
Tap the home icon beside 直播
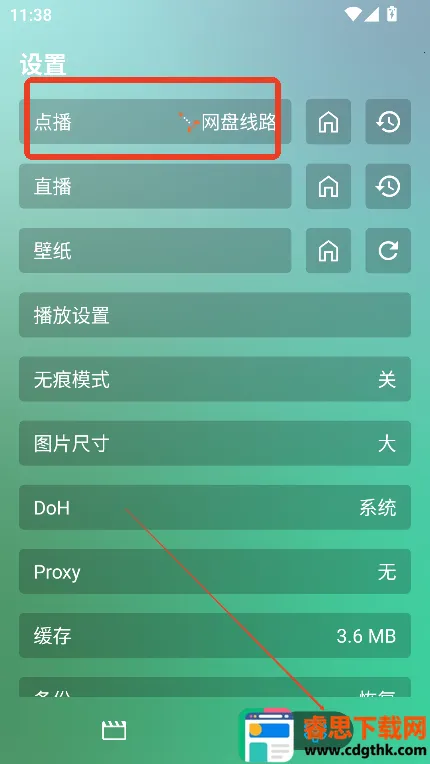[328, 186]
